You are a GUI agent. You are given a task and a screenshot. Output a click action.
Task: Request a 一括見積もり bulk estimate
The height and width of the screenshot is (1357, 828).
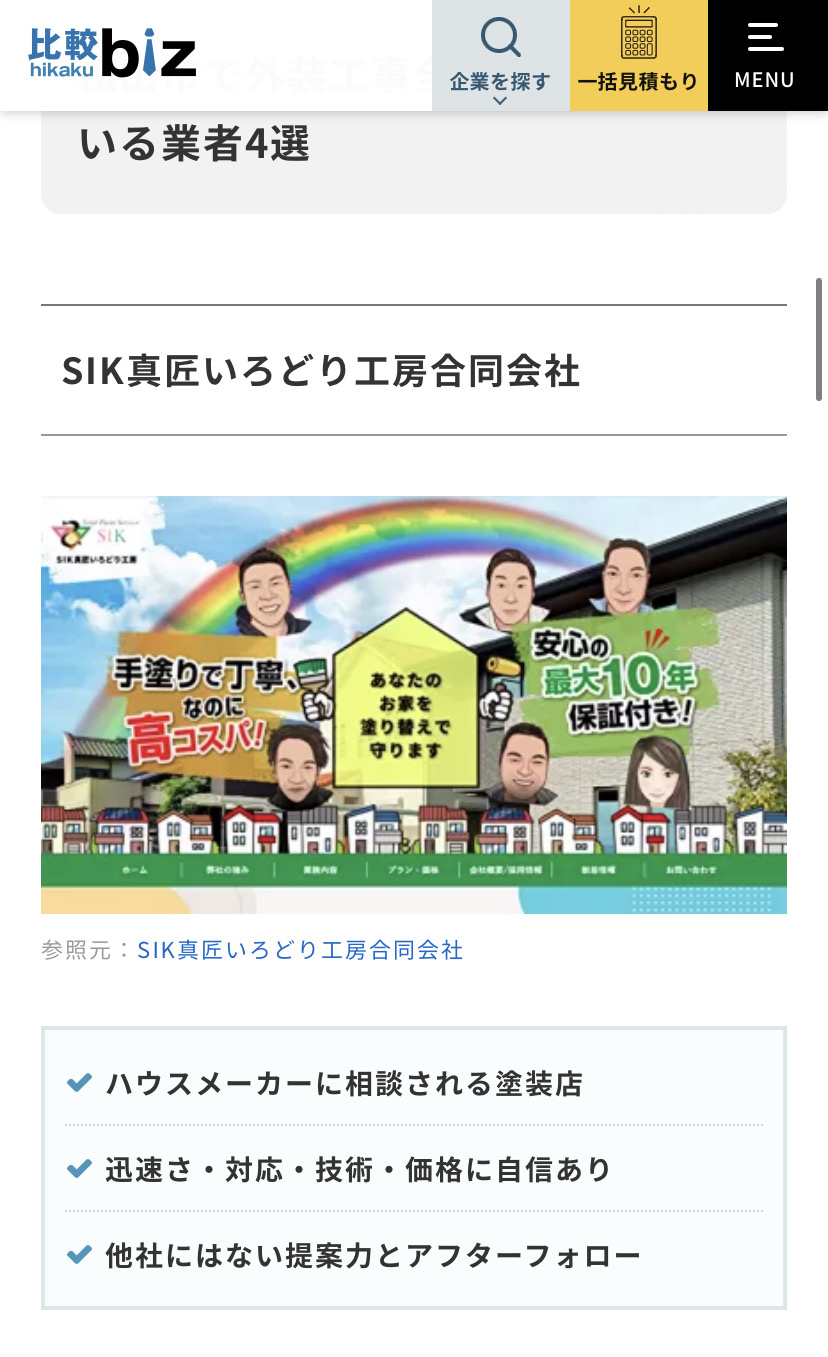pyautogui.click(x=638, y=56)
